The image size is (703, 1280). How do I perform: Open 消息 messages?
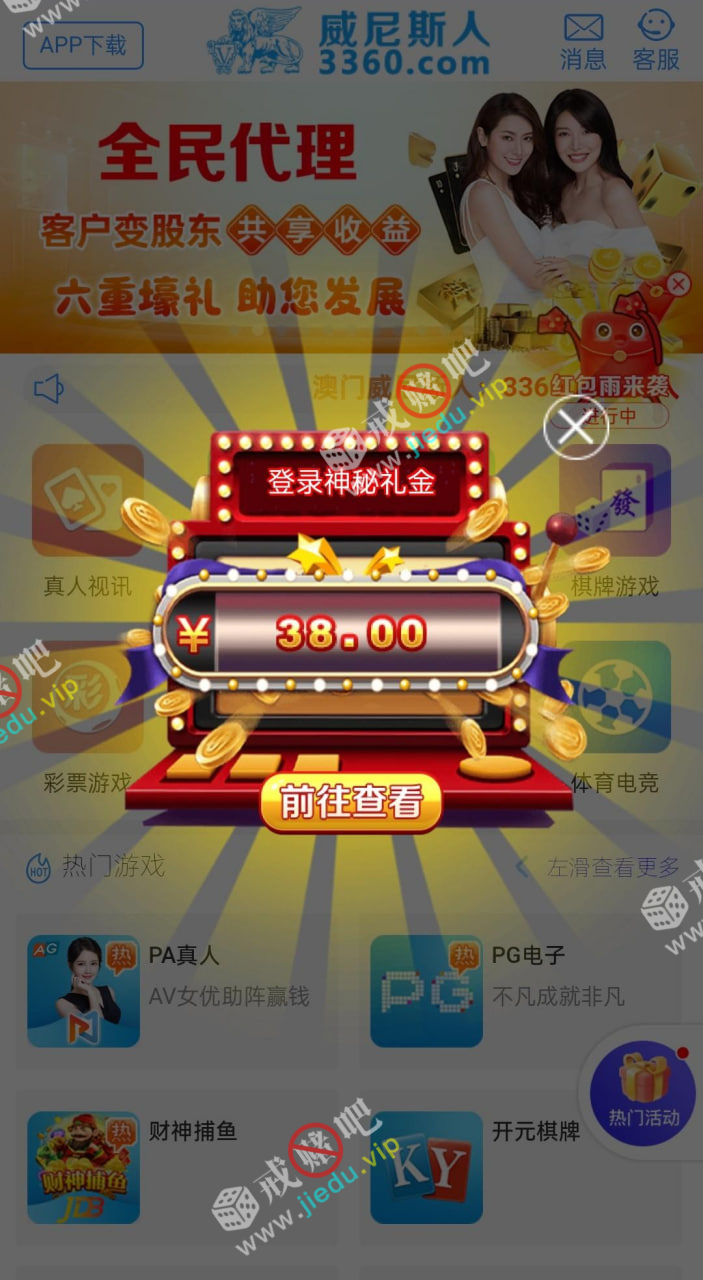click(x=583, y=41)
